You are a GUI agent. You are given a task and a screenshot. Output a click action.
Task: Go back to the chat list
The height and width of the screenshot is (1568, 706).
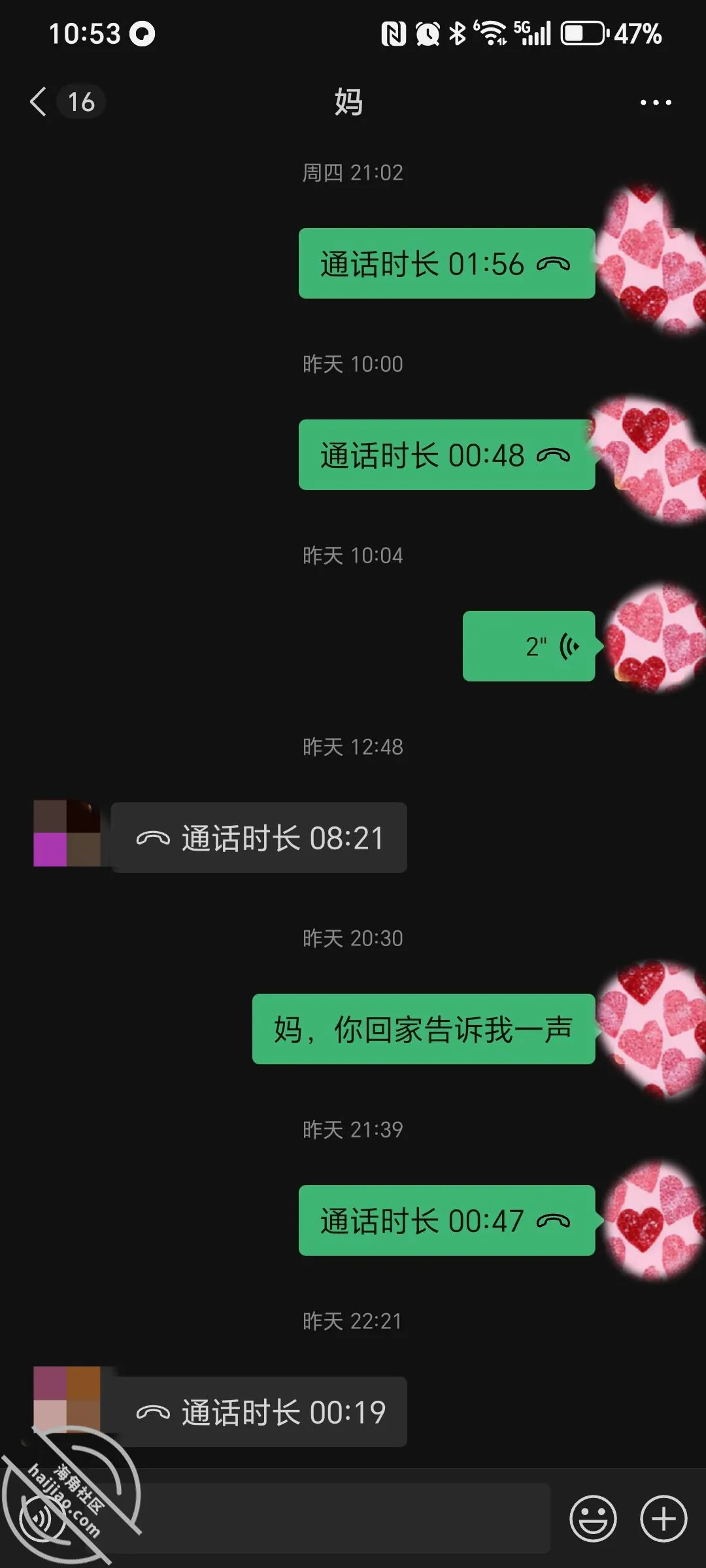[39, 102]
